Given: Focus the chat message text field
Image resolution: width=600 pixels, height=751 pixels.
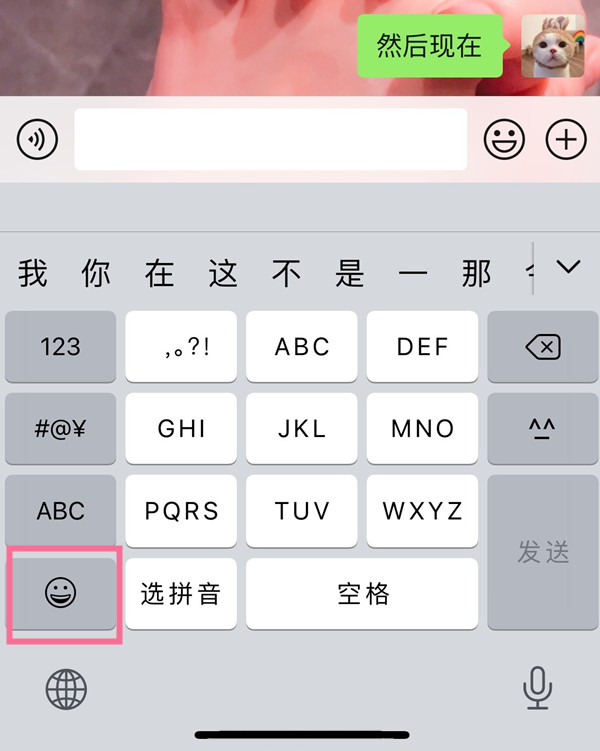Looking at the screenshot, I should pos(270,140).
